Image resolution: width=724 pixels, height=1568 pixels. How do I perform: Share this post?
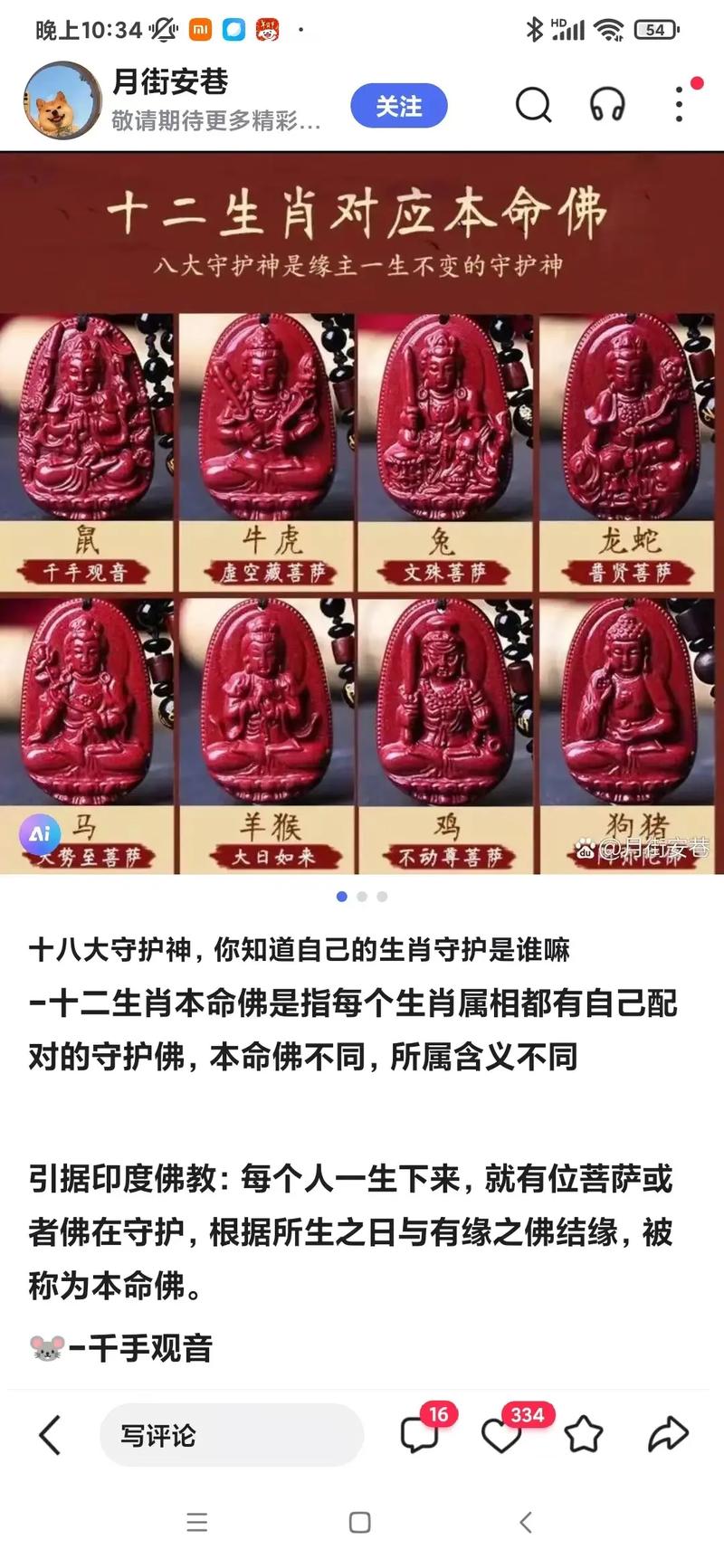pyautogui.click(x=669, y=1434)
